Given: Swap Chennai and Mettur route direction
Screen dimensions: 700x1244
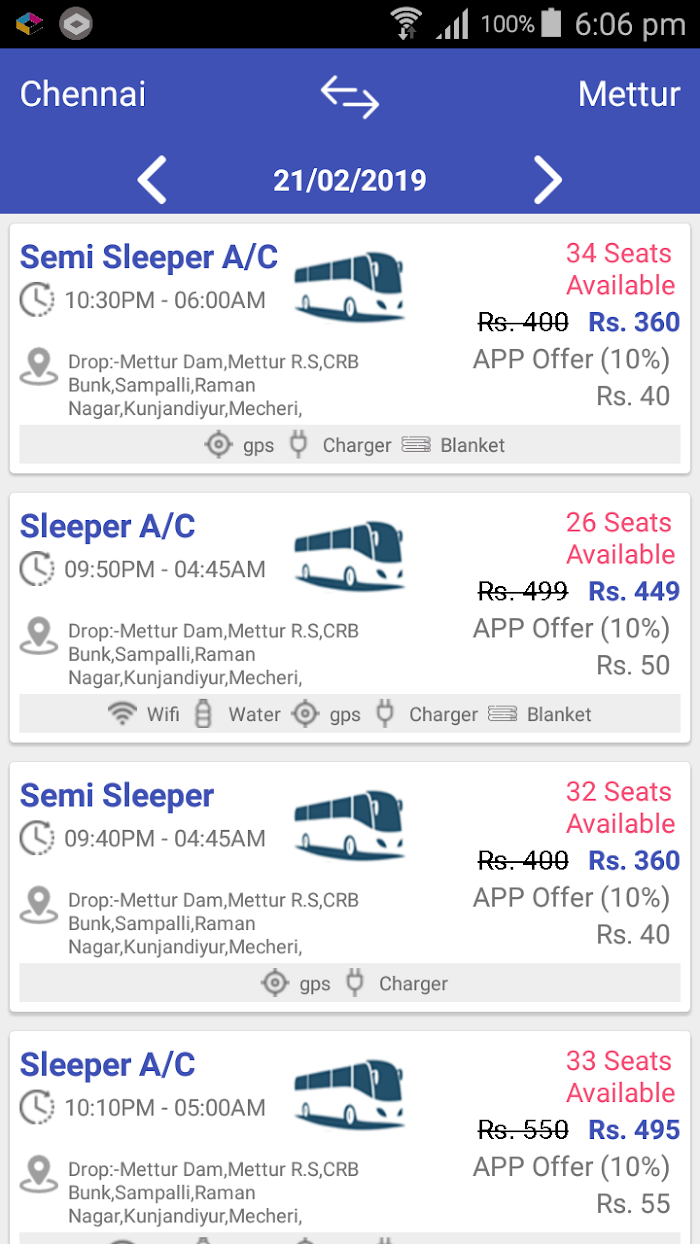Looking at the screenshot, I should point(350,96).
